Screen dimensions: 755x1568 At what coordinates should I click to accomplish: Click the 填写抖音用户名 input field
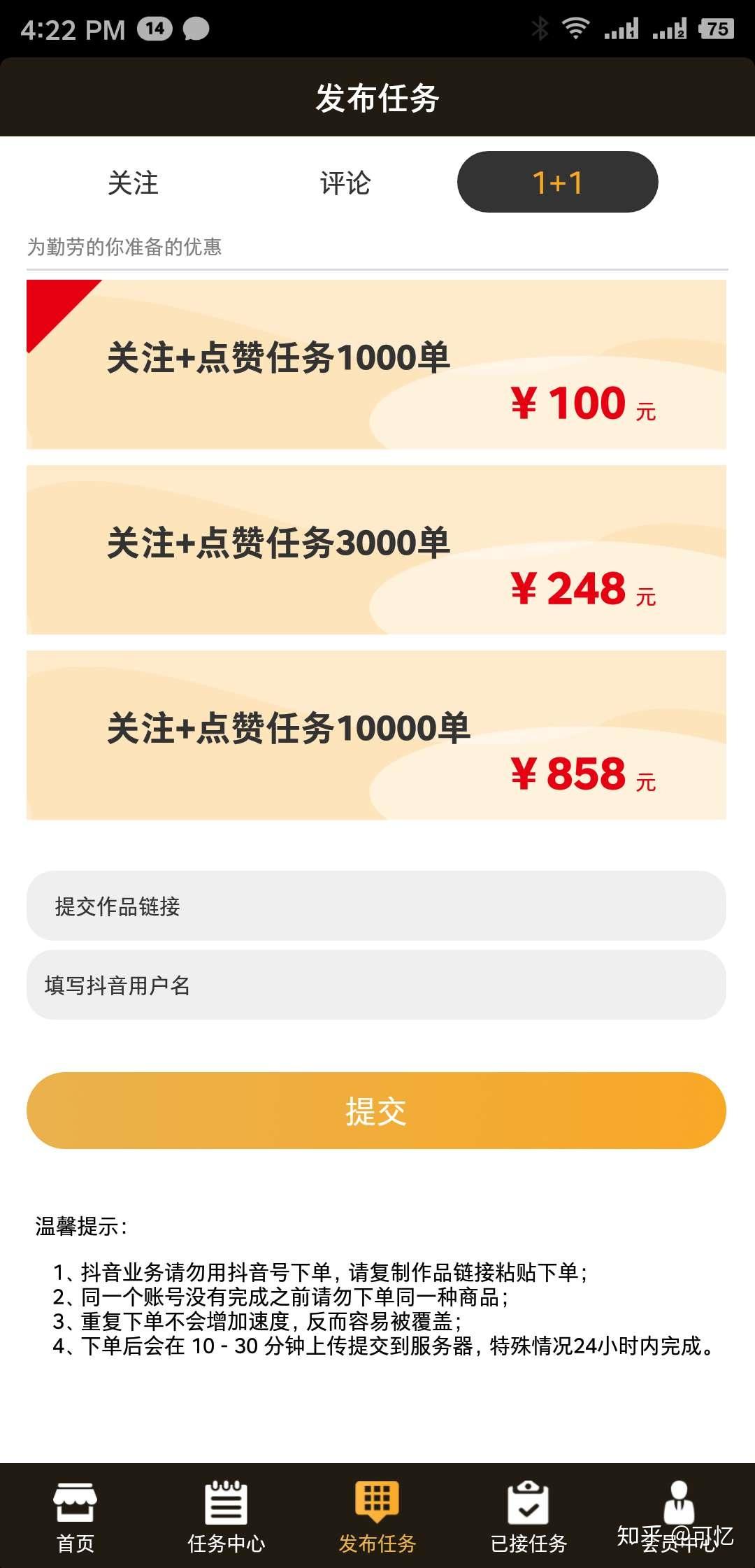tap(377, 986)
